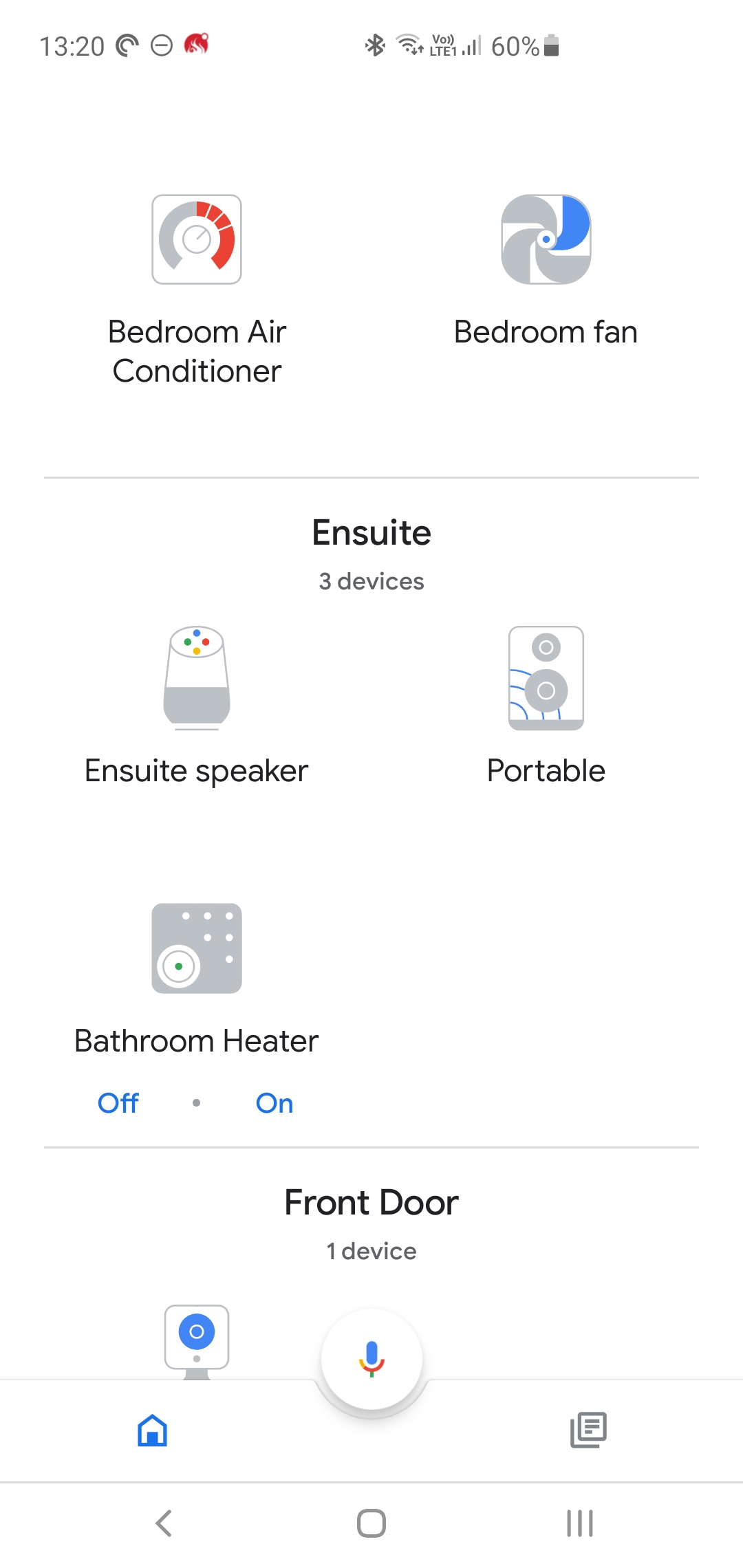Go back using the system back button
Viewport: 743px width, 1568px height.
click(164, 1523)
